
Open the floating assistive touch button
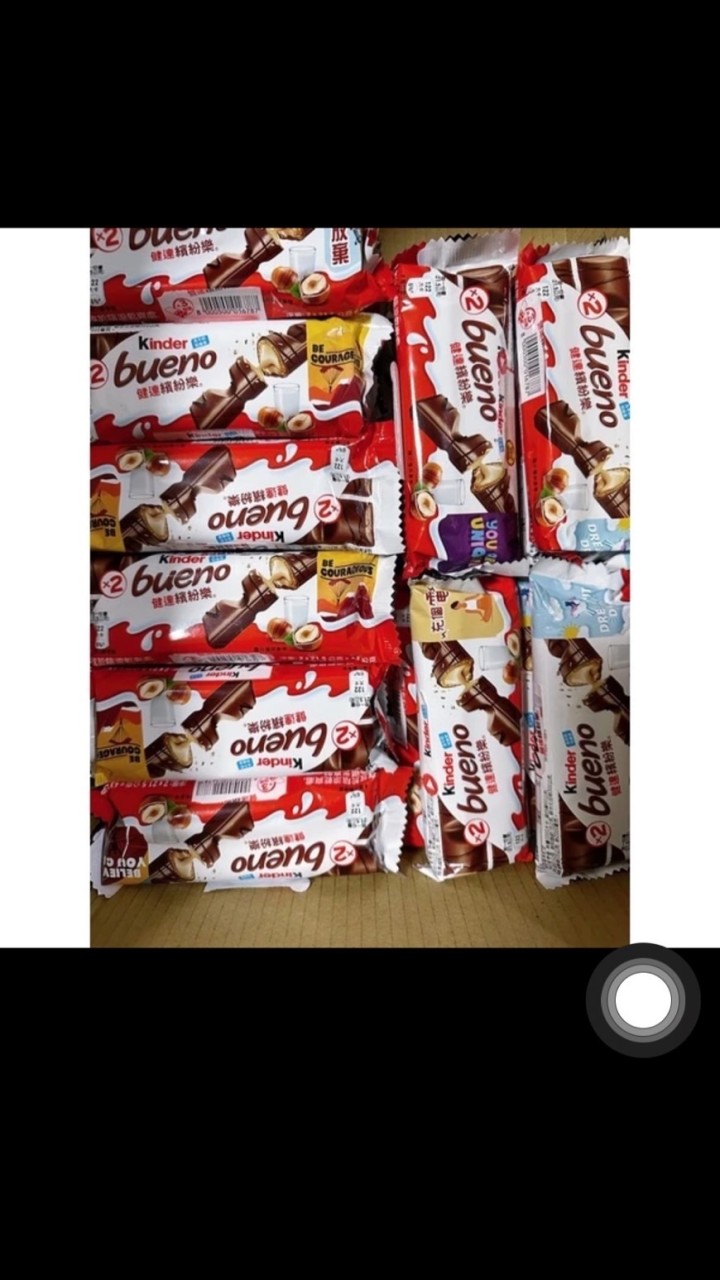tap(643, 1000)
